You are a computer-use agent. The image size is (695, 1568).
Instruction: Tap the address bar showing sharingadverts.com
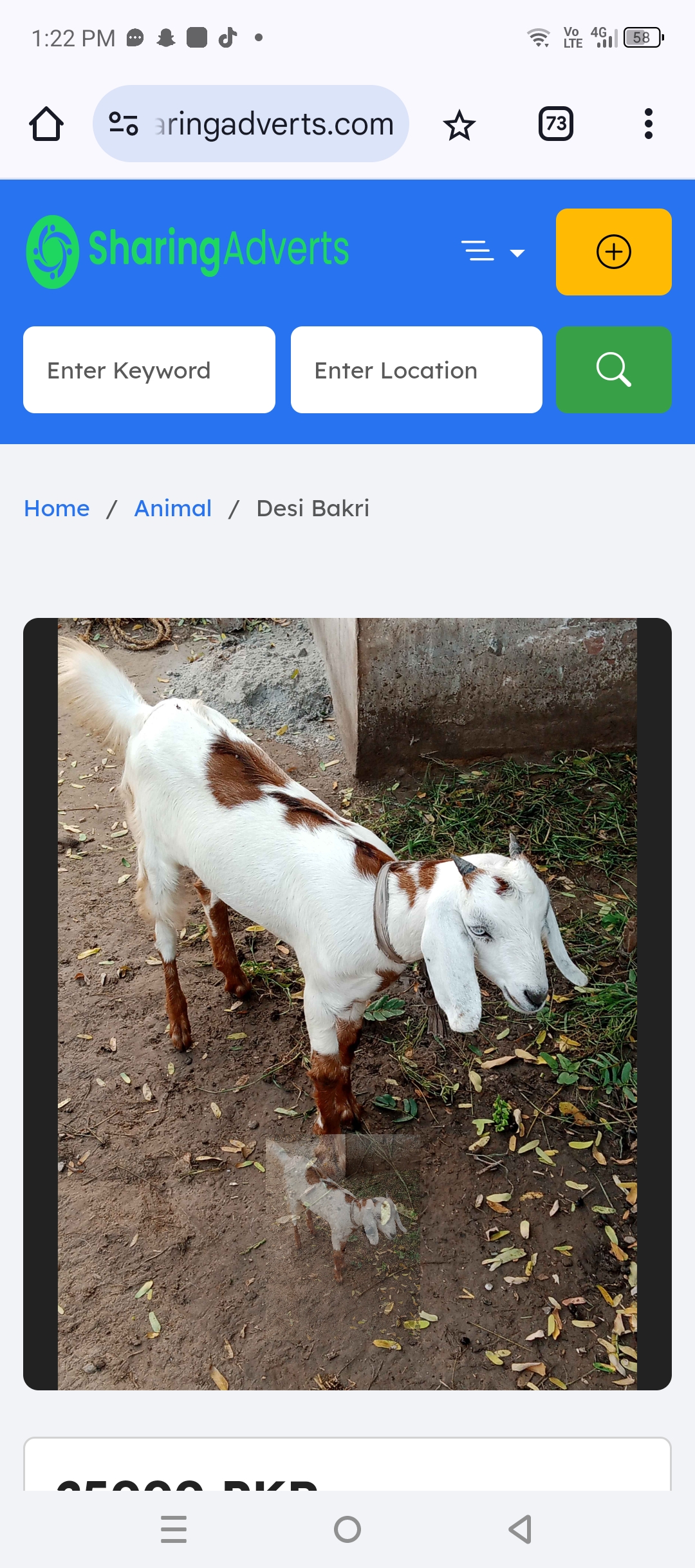point(273,124)
